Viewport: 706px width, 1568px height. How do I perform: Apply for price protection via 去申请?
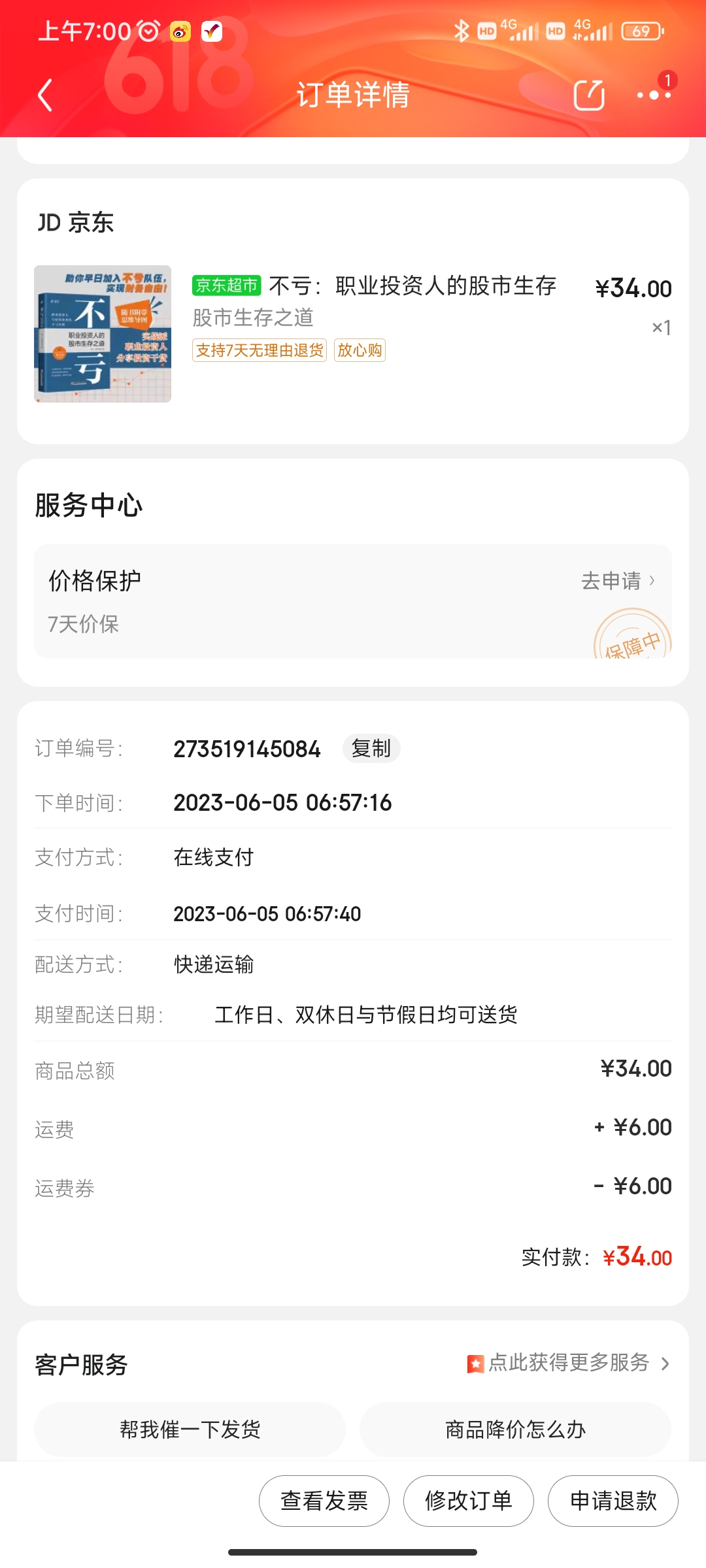click(617, 581)
